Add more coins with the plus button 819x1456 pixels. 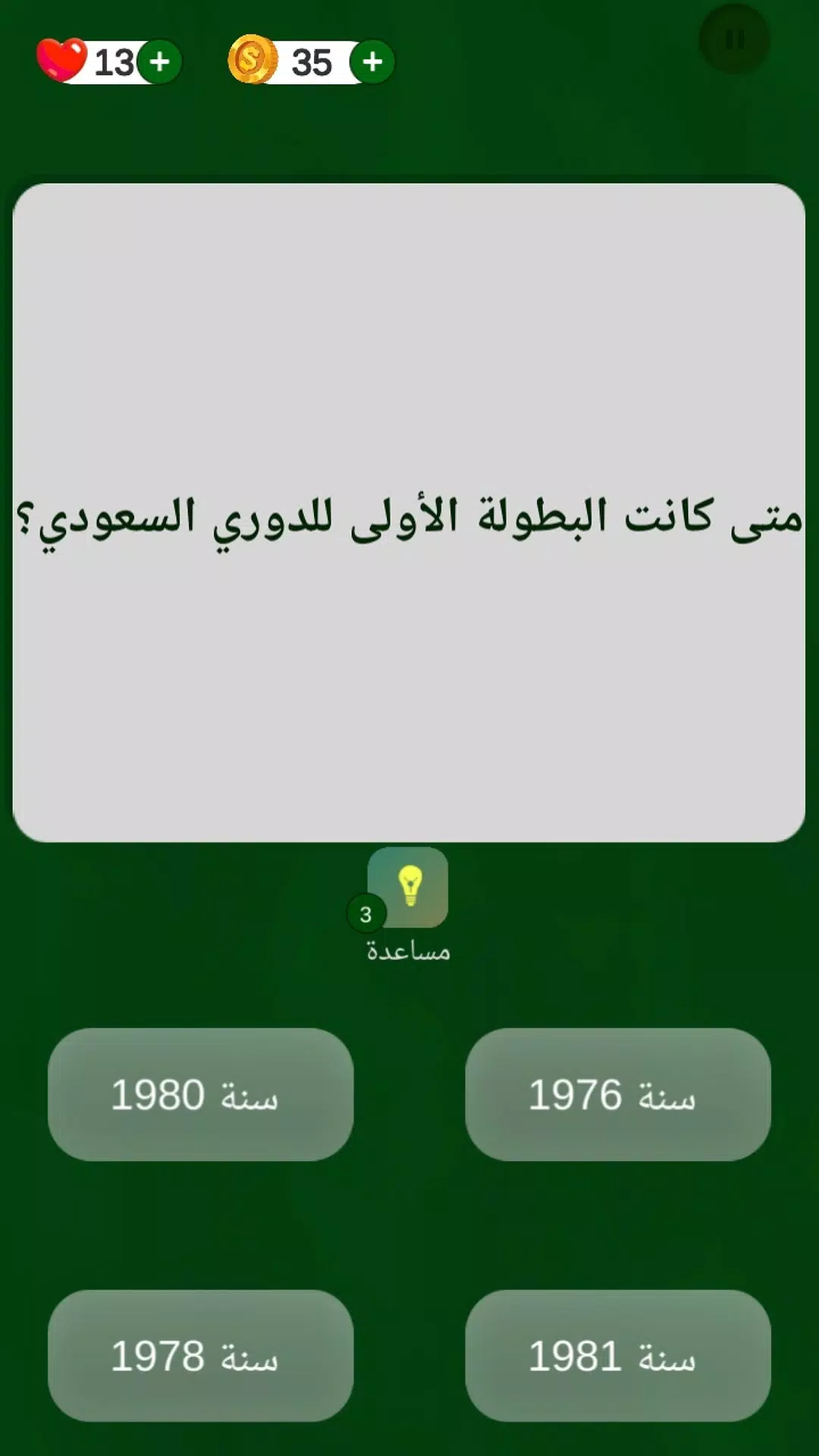(x=372, y=62)
